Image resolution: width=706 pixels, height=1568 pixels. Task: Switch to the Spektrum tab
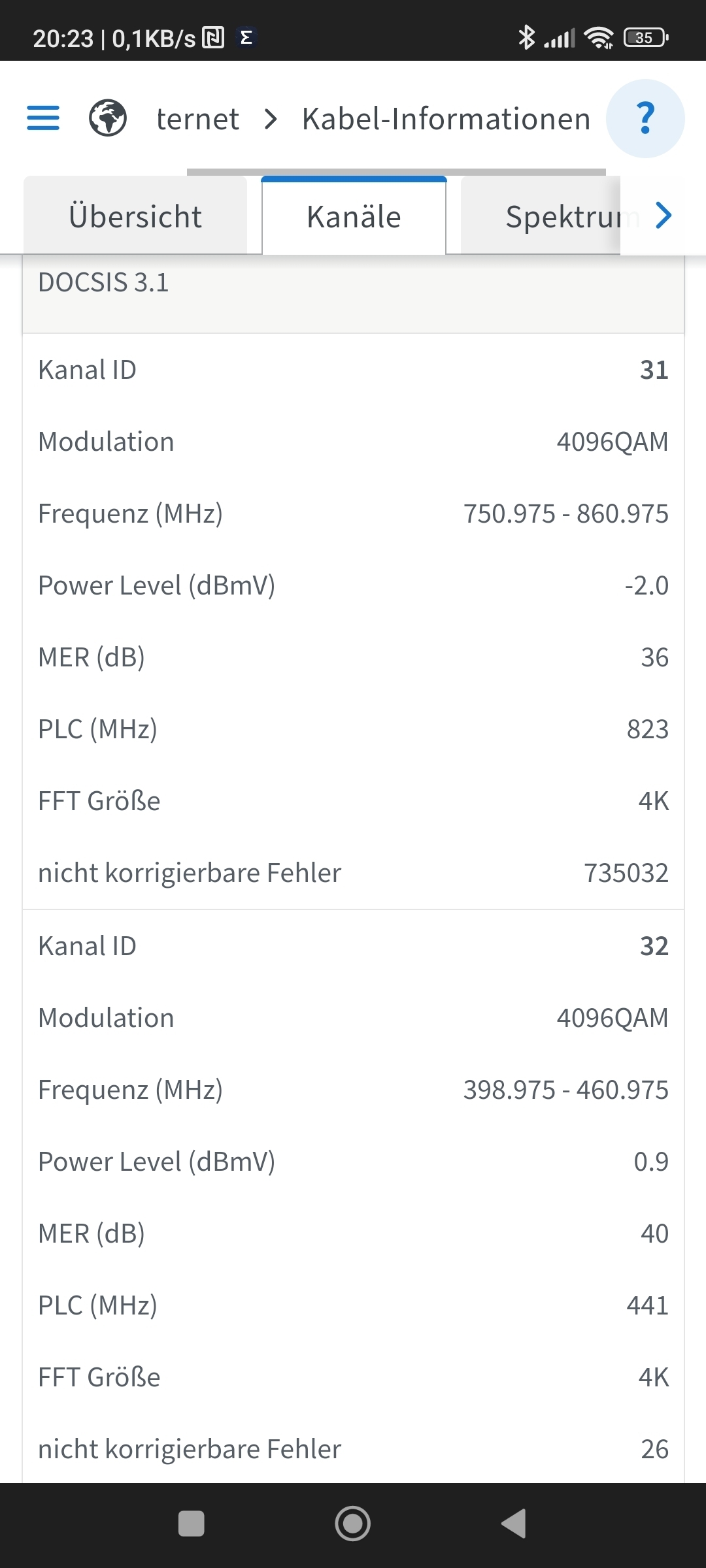coord(540,216)
